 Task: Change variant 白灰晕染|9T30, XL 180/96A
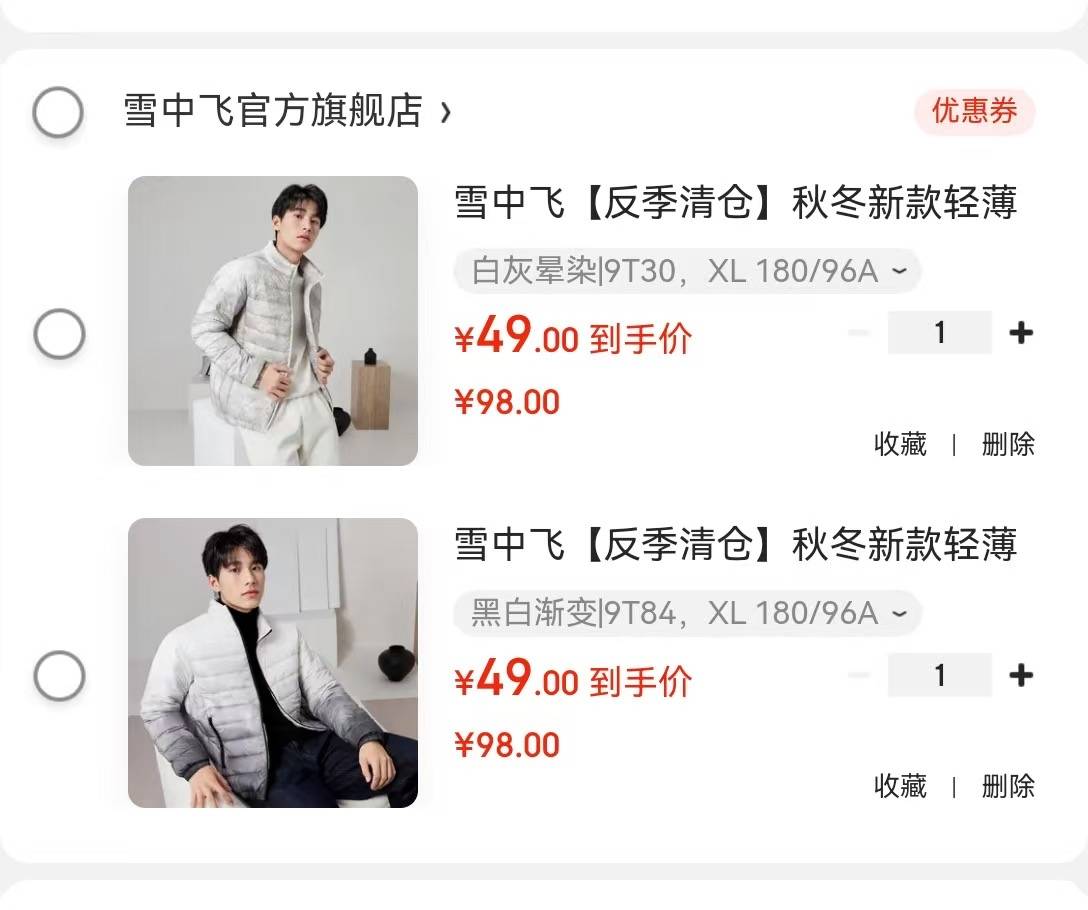point(688,271)
